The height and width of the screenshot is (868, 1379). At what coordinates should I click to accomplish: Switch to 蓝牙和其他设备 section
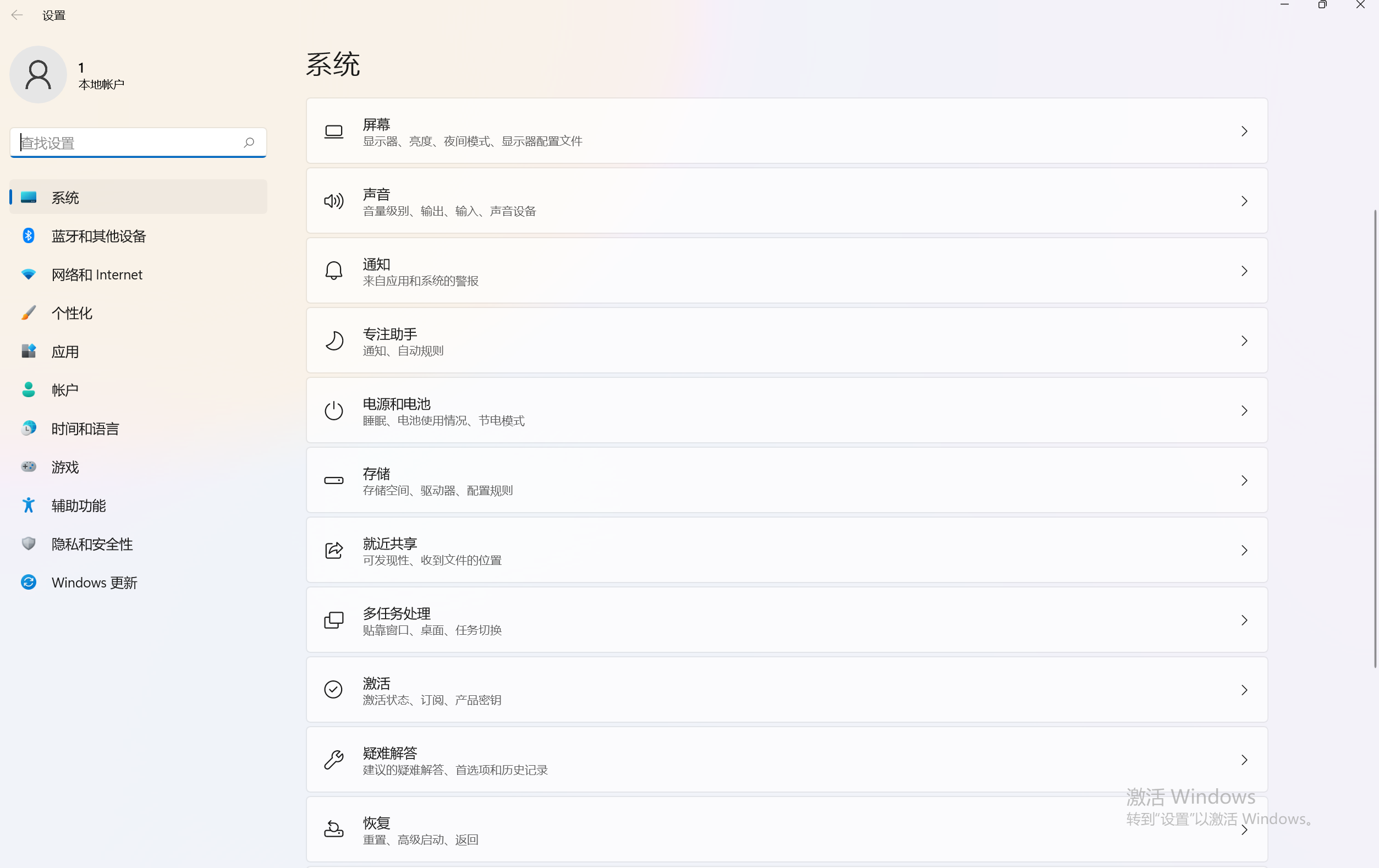pyautogui.click(x=98, y=236)
